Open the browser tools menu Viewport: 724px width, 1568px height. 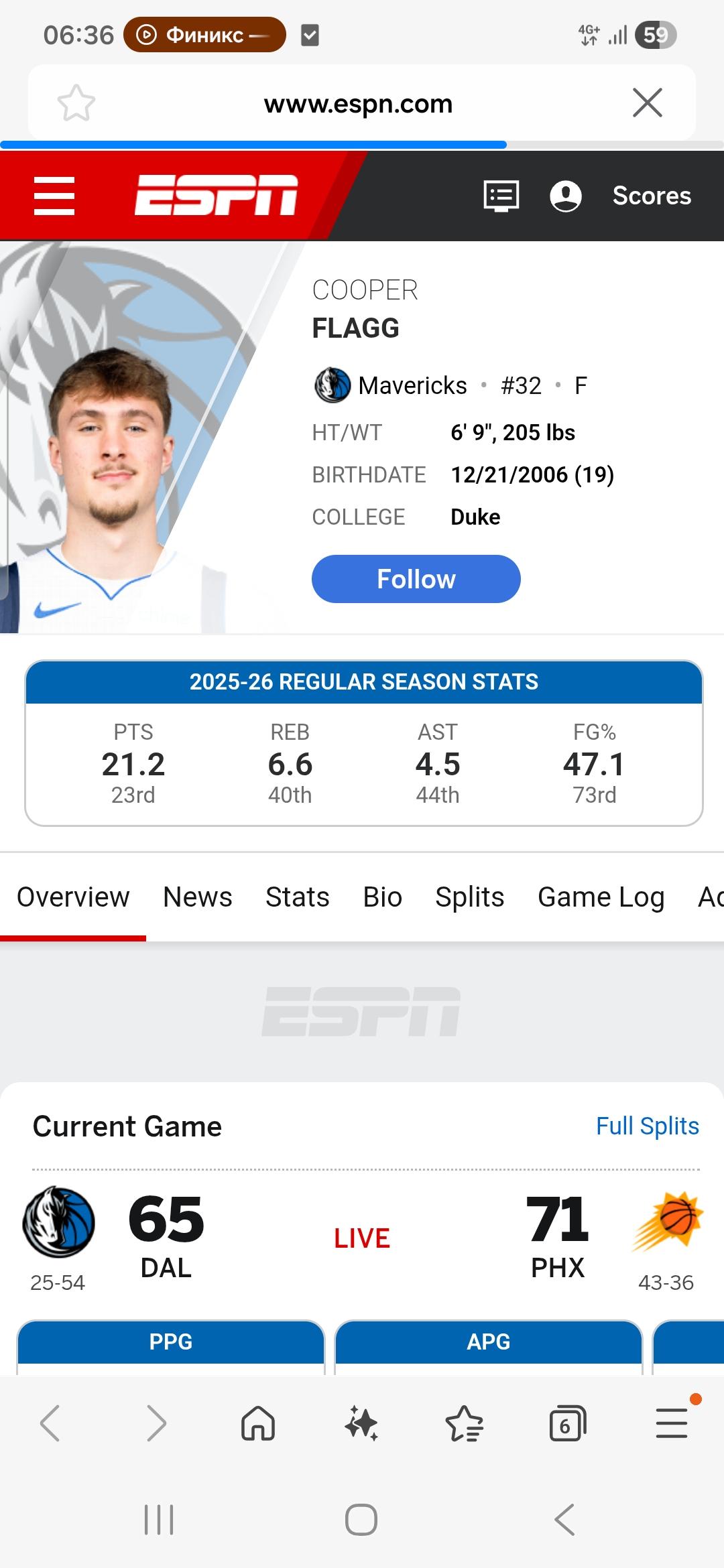point(672,1423)
